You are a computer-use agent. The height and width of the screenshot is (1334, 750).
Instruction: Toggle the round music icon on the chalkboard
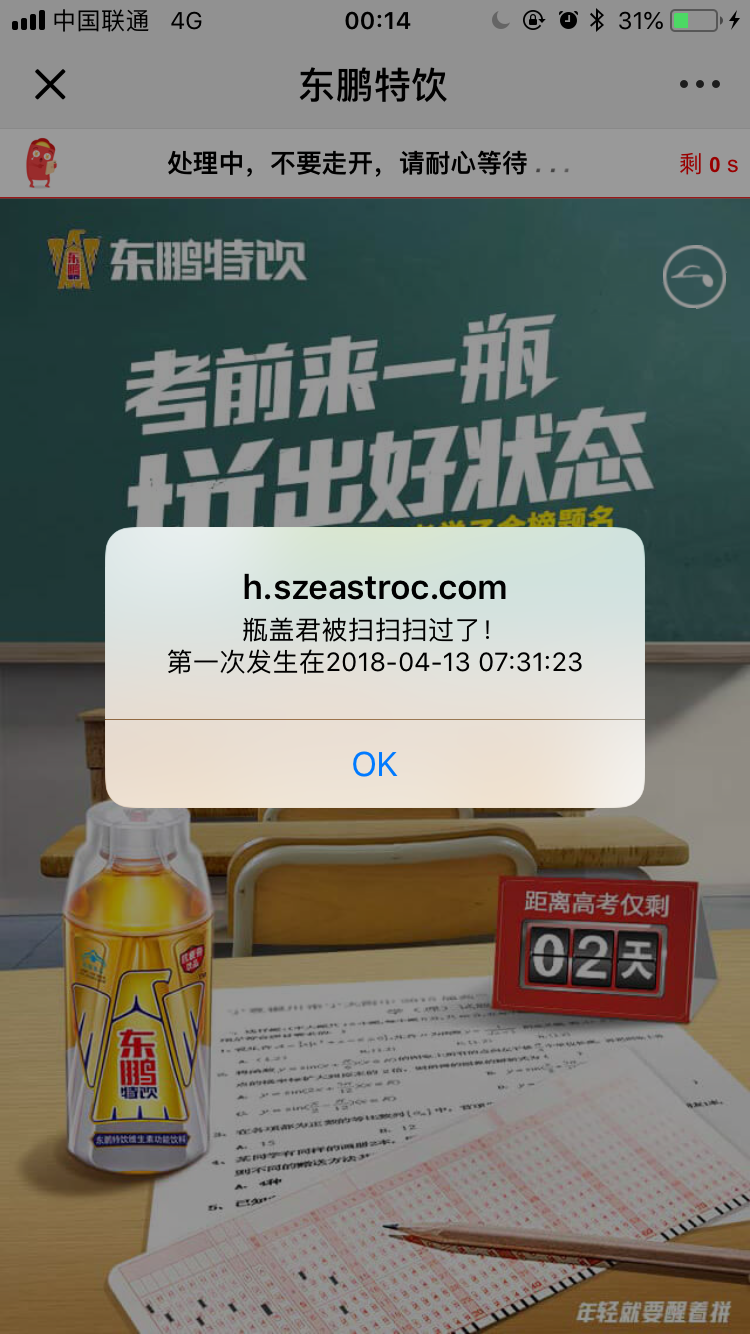tap(694, 276)
